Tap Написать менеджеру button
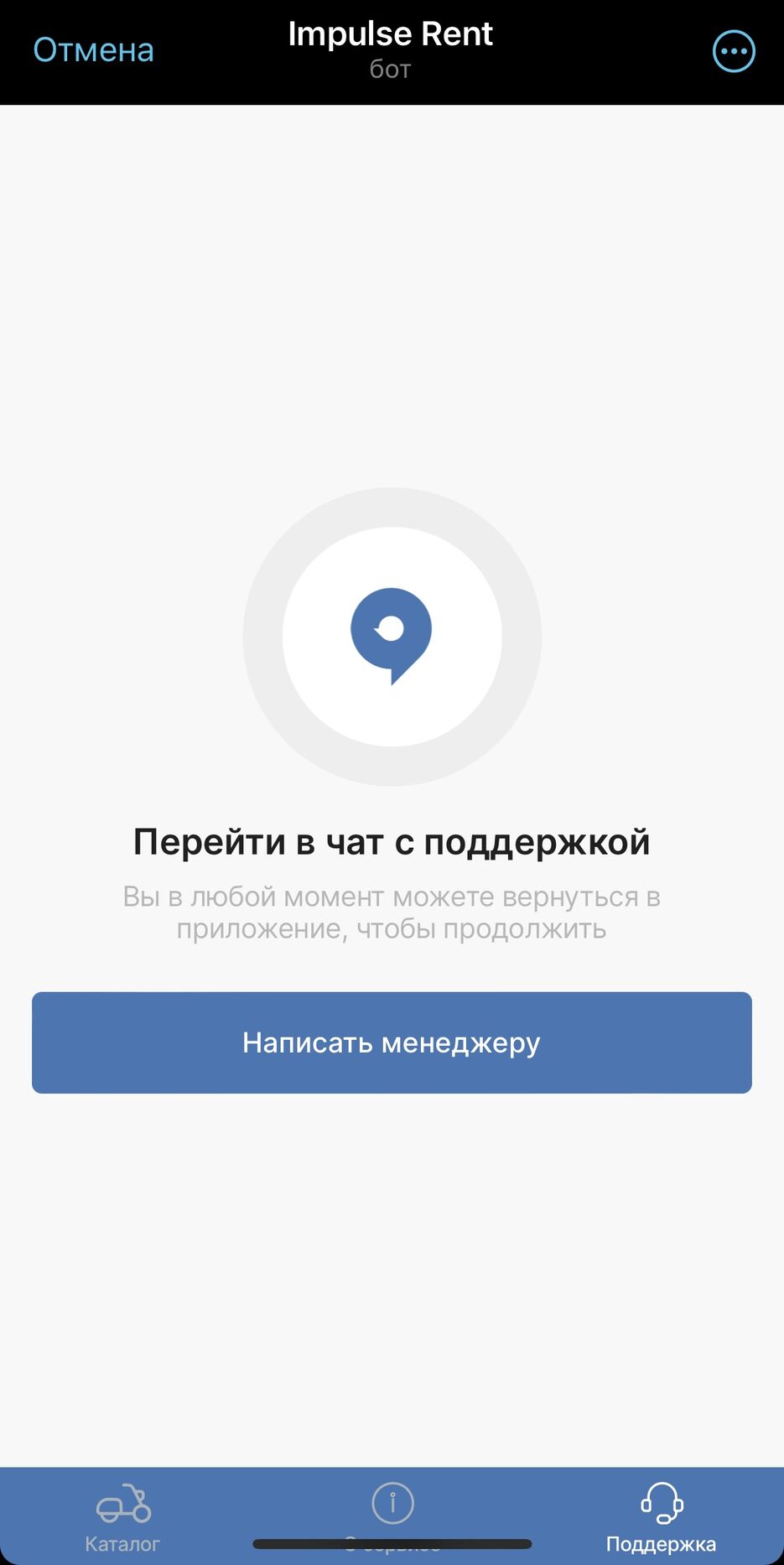Image resolution: width=784 pixels, height=1565 pixels. point(392,1042)
